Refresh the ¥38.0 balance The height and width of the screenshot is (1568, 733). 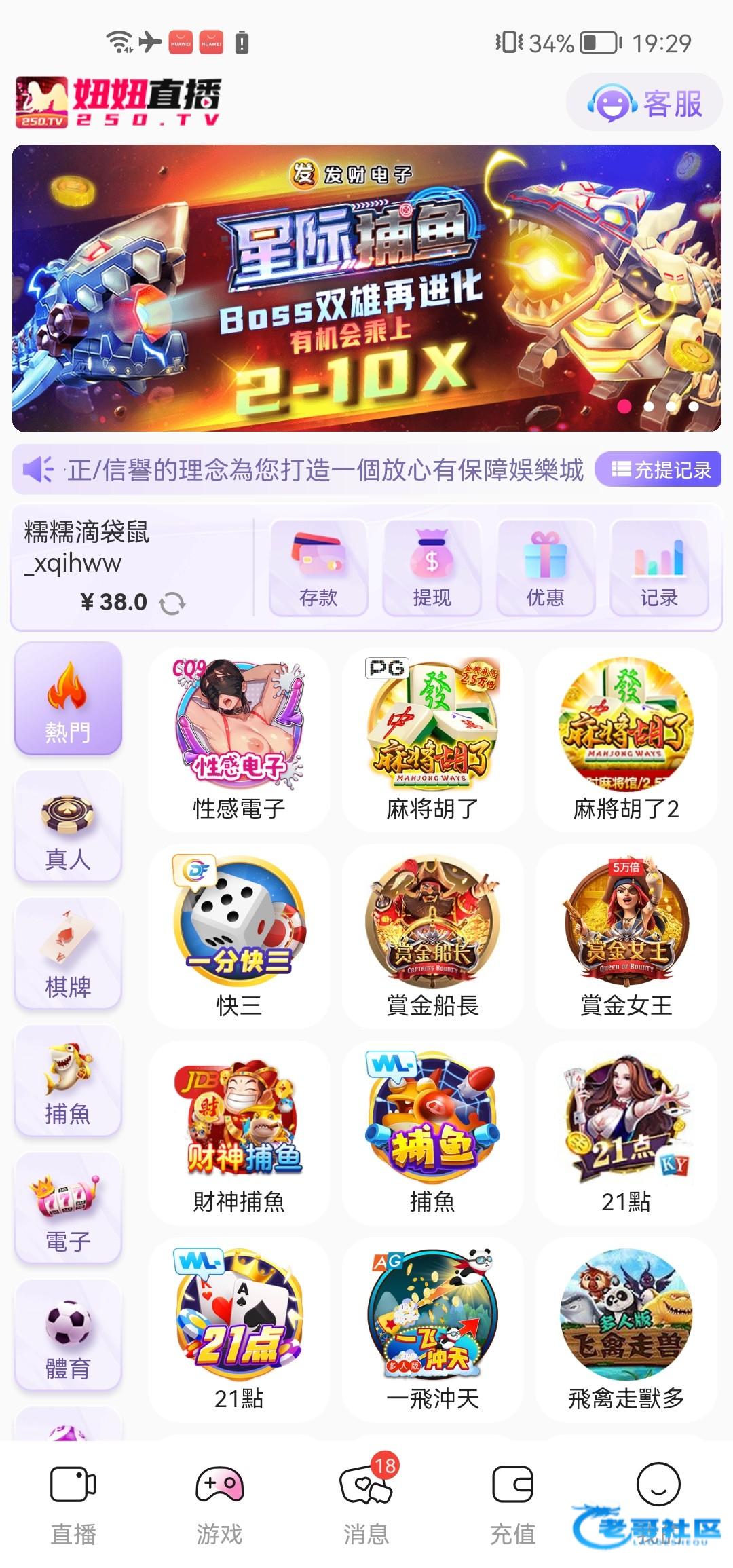pos(172,603)
